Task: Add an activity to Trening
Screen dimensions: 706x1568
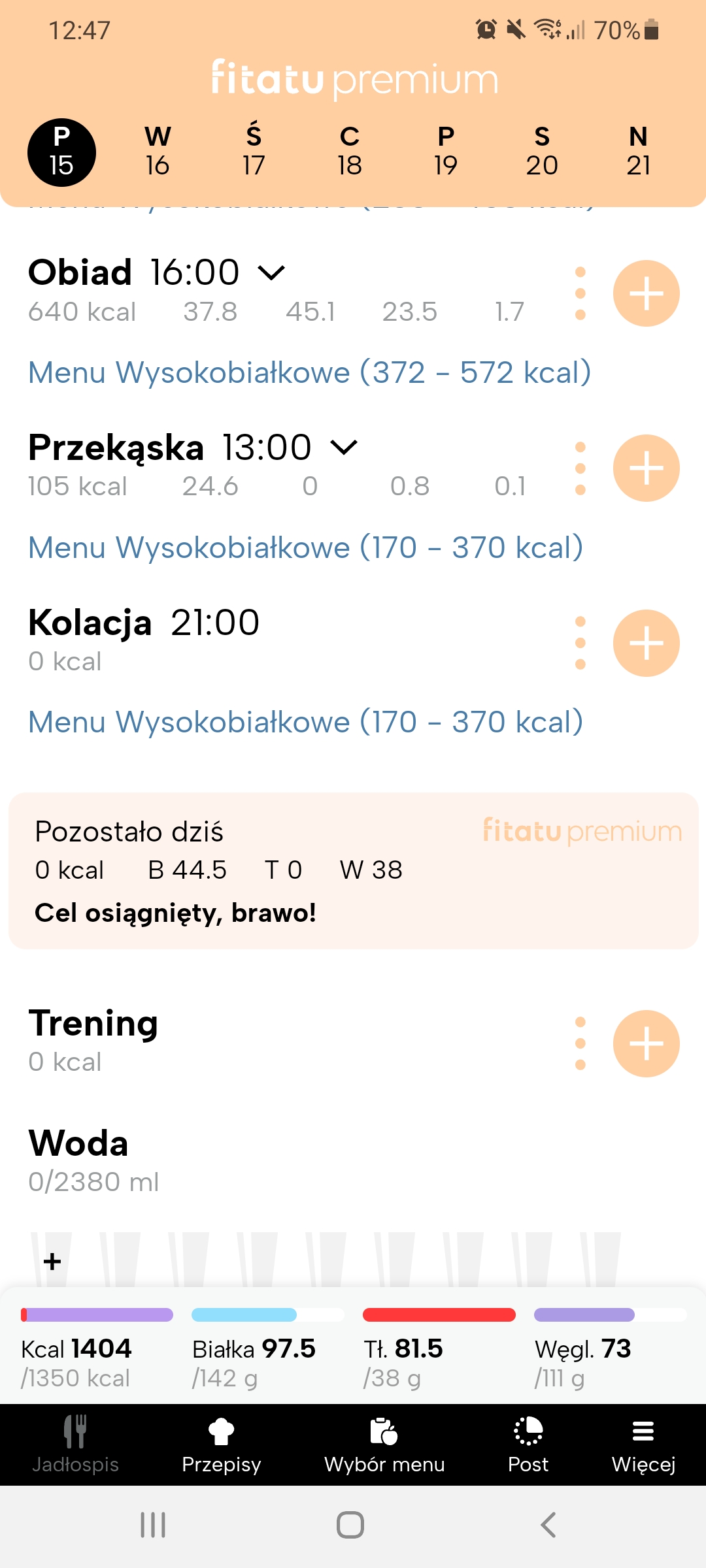Action: tap(646, 1043)
